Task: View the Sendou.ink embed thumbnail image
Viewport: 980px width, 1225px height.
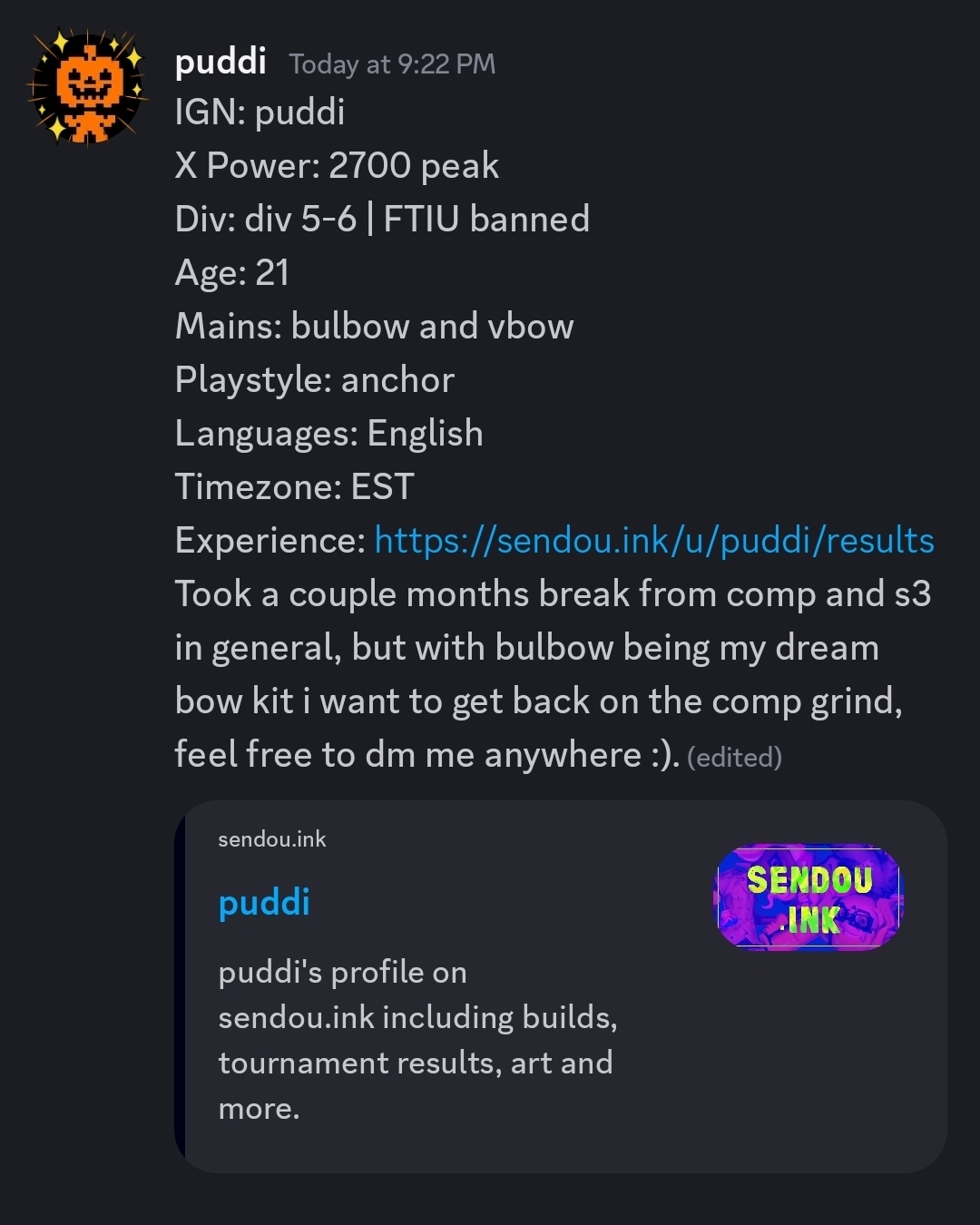Action: pos(808,897)
